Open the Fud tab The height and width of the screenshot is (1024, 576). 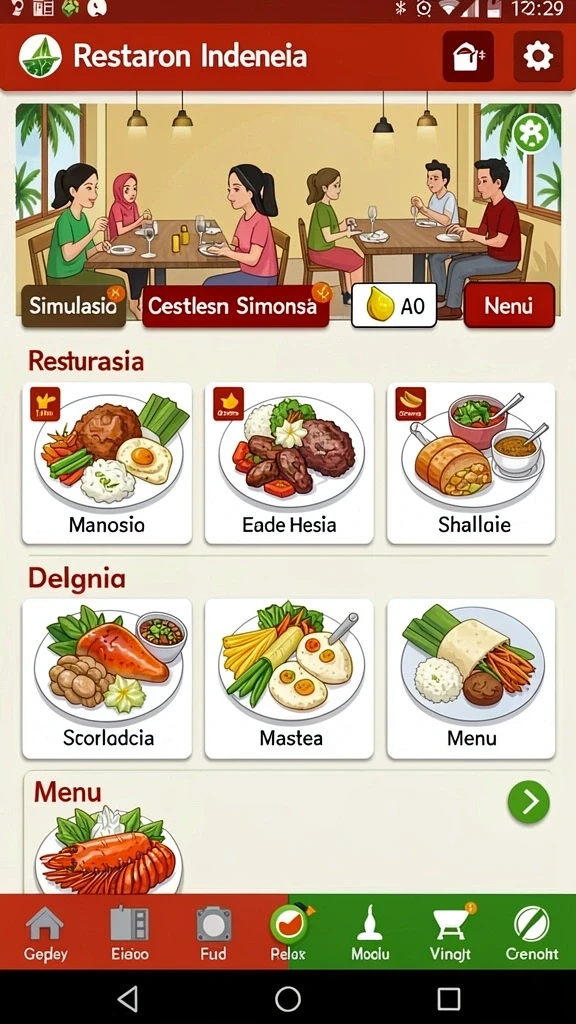tap(213, 933)
